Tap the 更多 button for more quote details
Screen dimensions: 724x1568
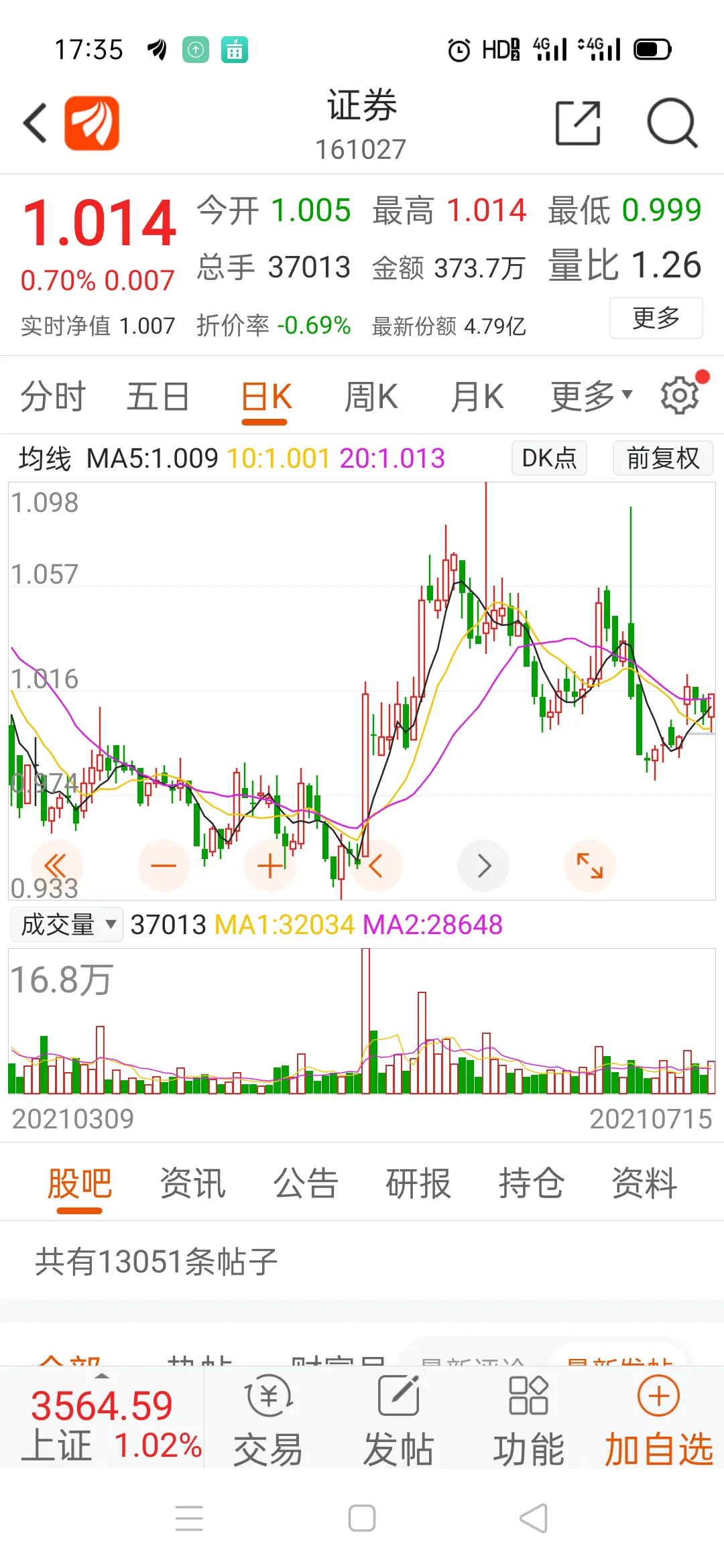click(x=656, y=318)
